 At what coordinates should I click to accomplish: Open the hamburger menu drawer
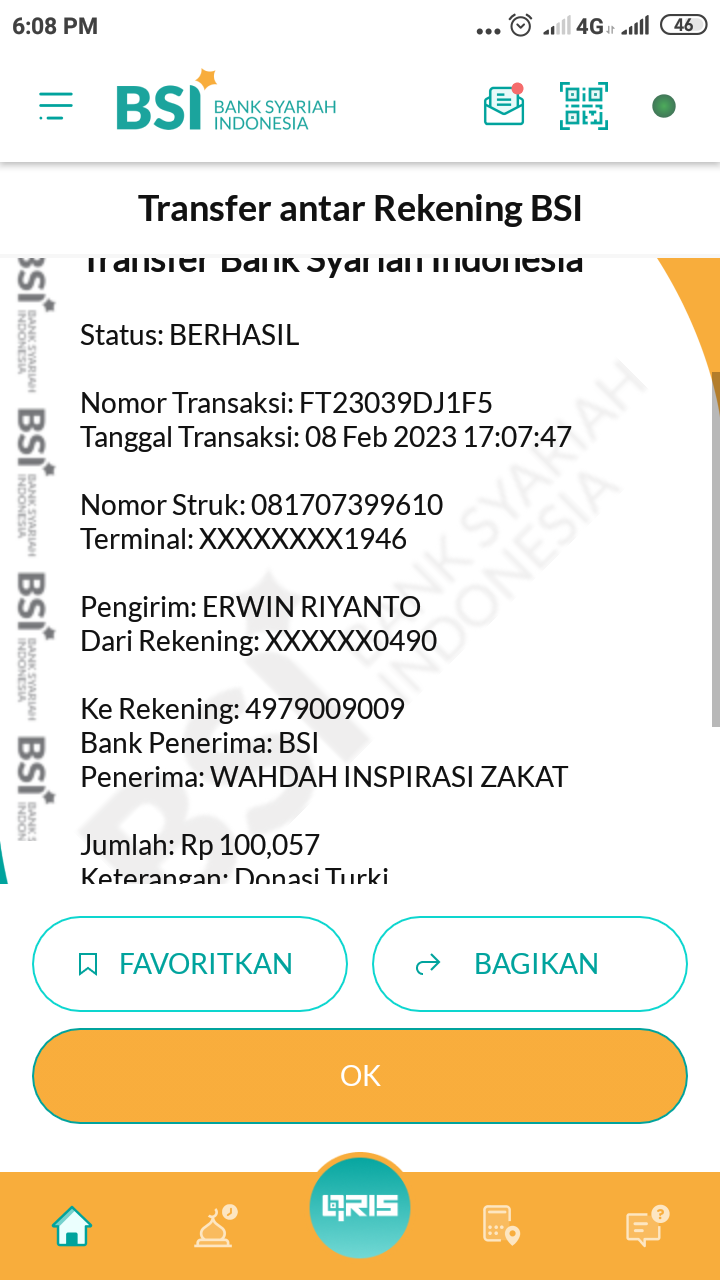click(56, 106)
